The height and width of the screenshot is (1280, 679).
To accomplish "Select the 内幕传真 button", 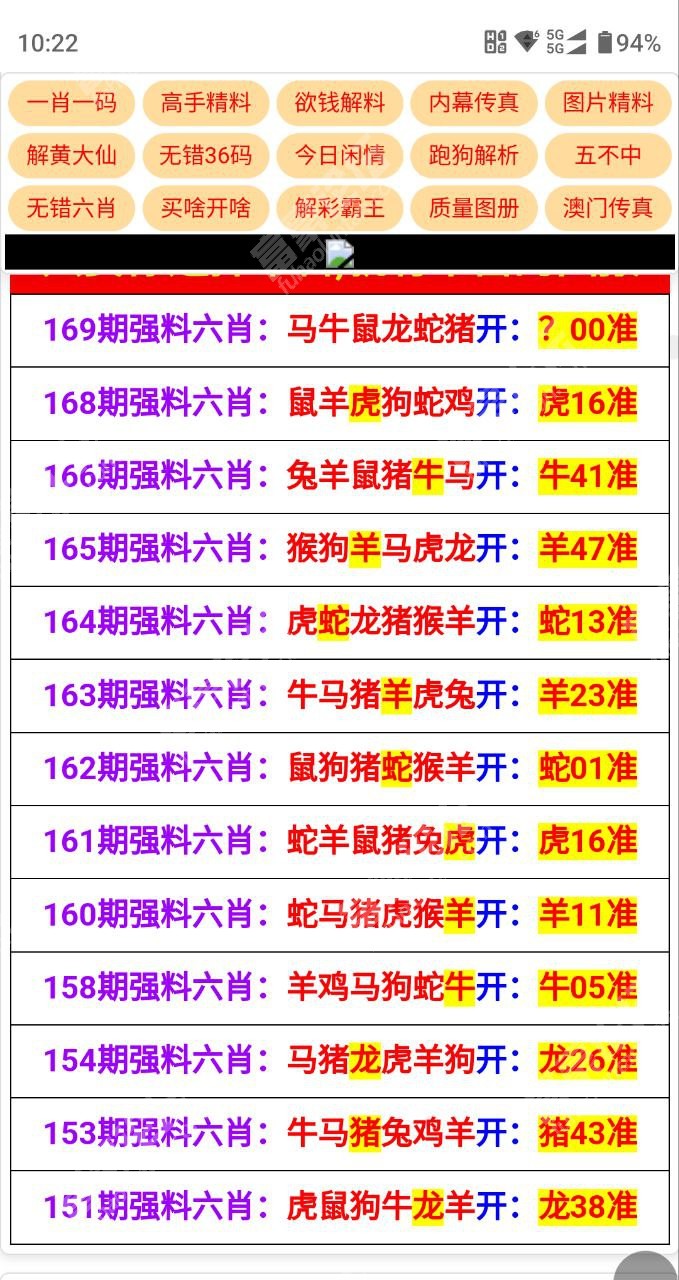I will [473, 102].
